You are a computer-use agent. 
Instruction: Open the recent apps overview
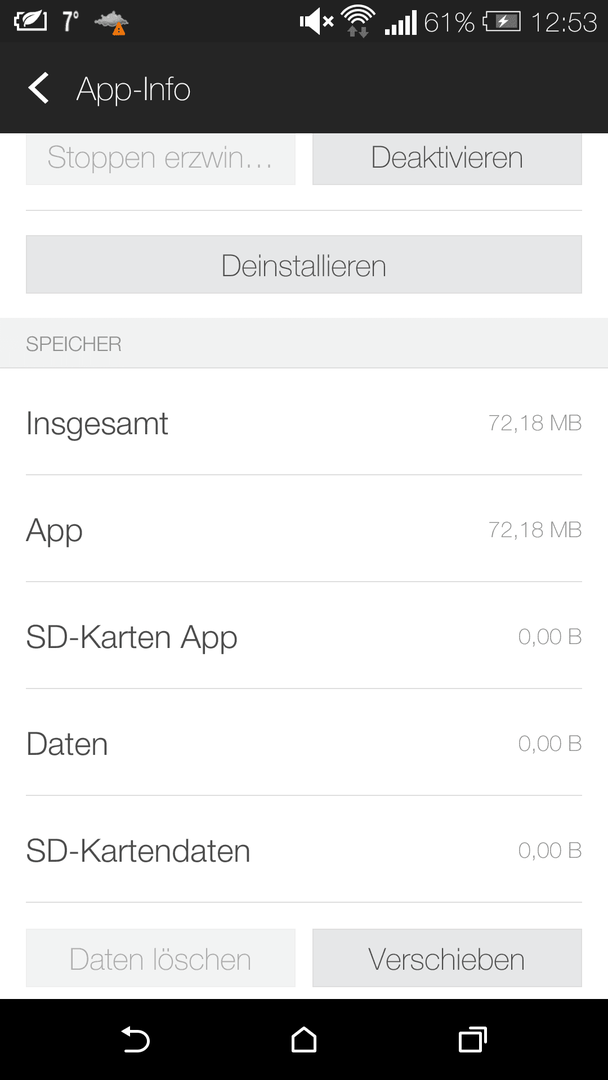pos(472,1039)
